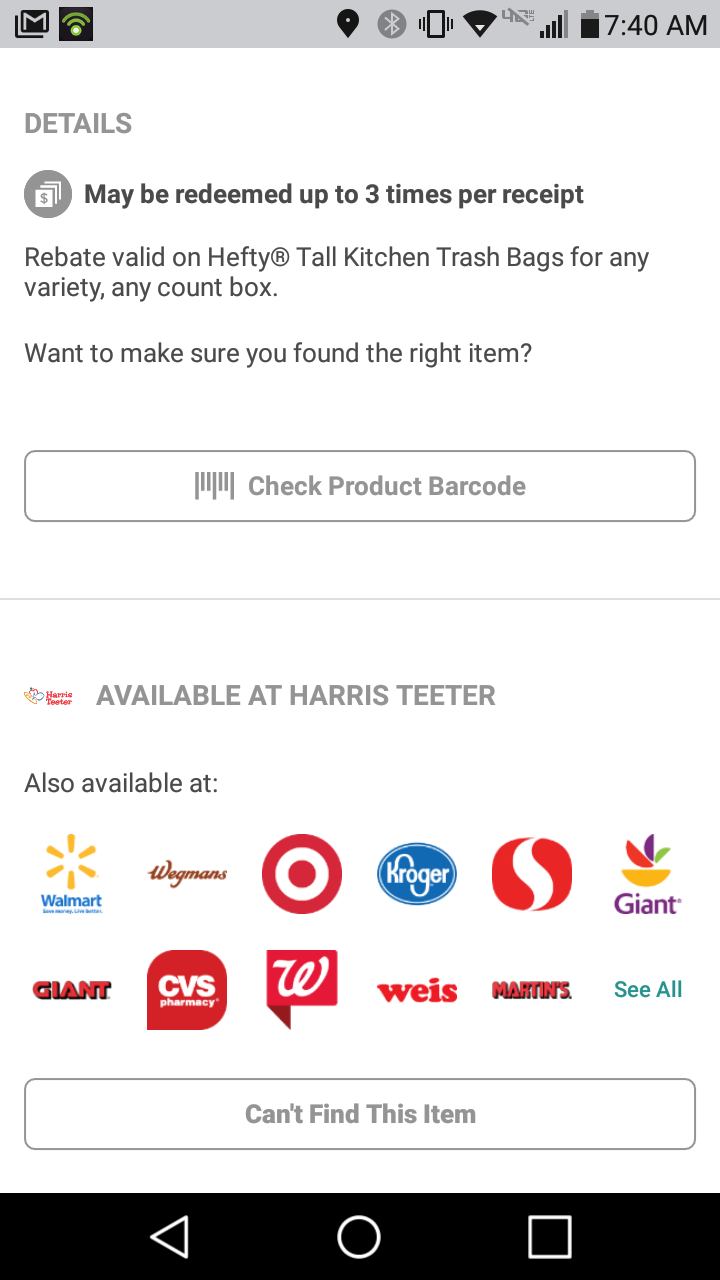
Task: Select the CVS Pharmacy logo
Action: pyautogui.click(x=187, y=990)
